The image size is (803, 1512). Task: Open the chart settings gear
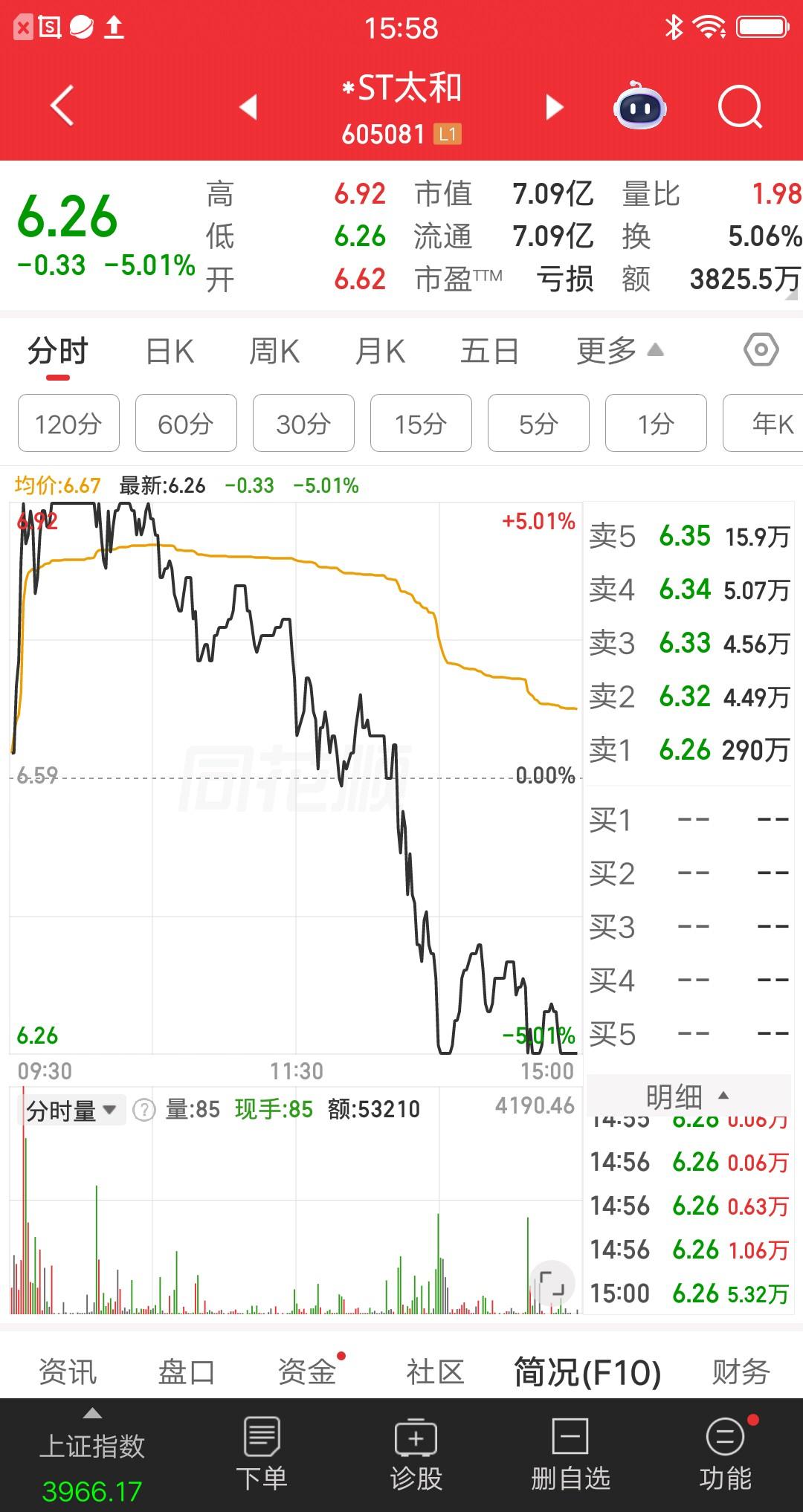click(761, 349)
